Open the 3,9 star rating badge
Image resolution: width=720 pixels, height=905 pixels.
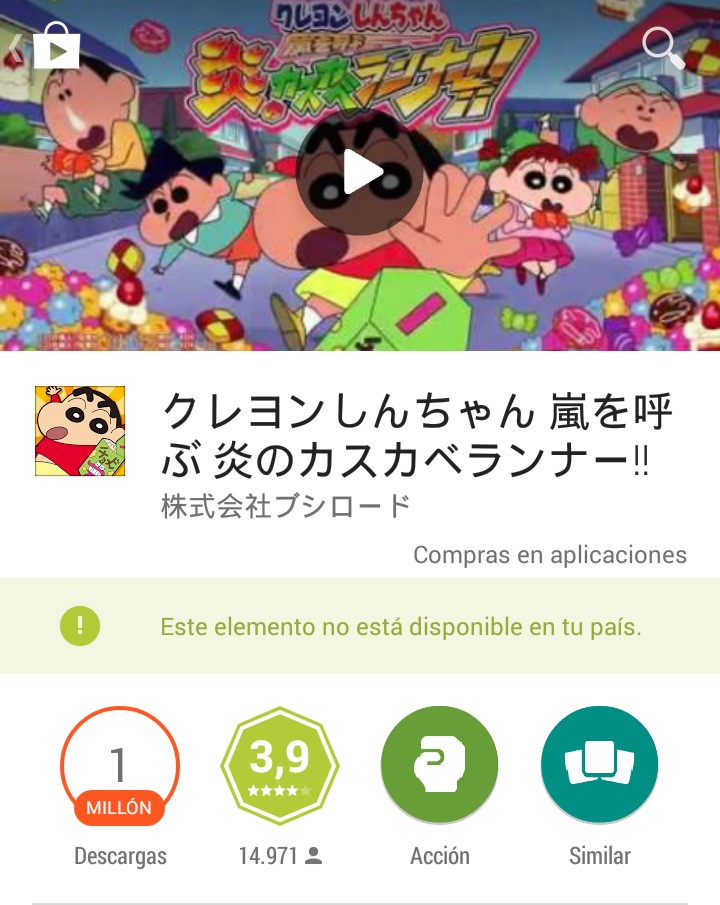[x=279, y=766]
